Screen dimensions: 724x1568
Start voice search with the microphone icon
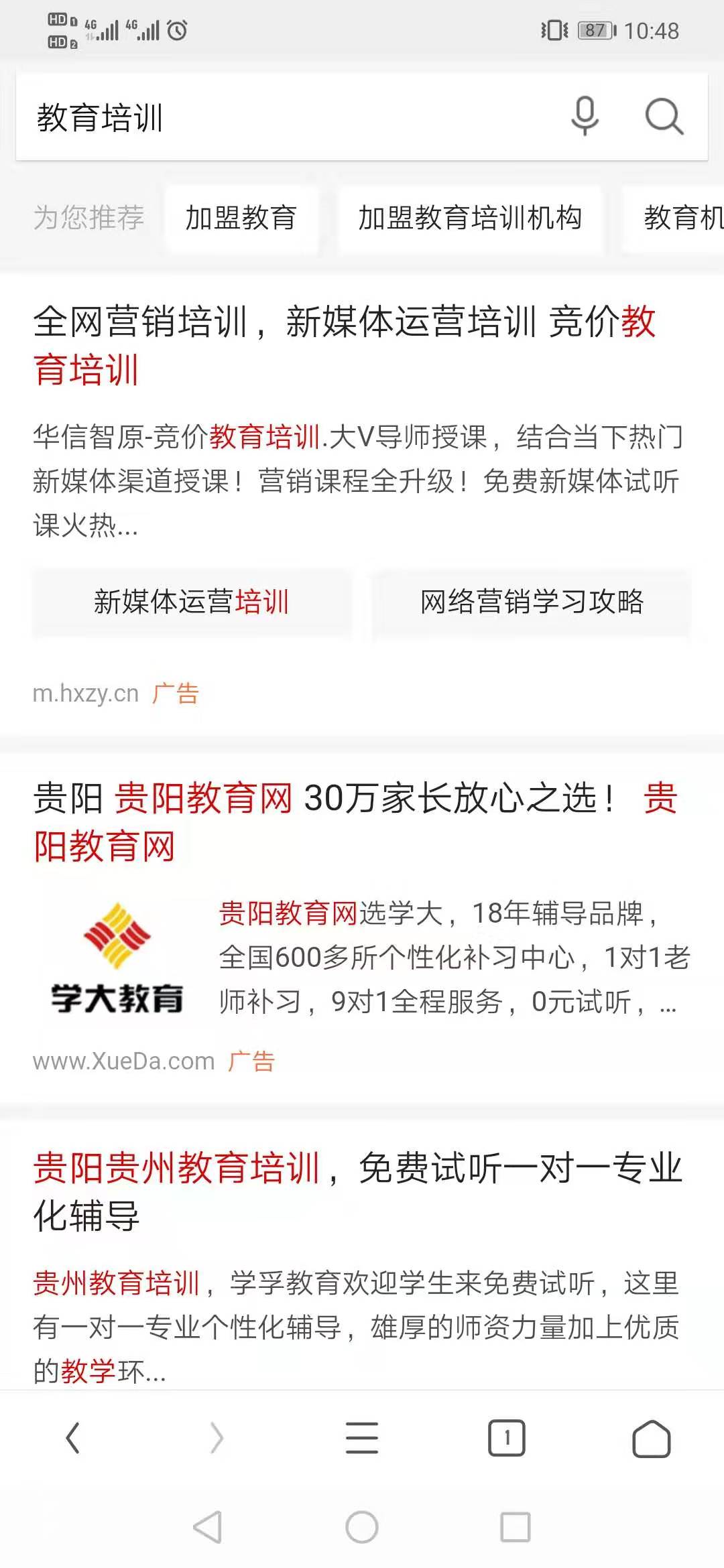pyautogui.click(x=585, y=117)
